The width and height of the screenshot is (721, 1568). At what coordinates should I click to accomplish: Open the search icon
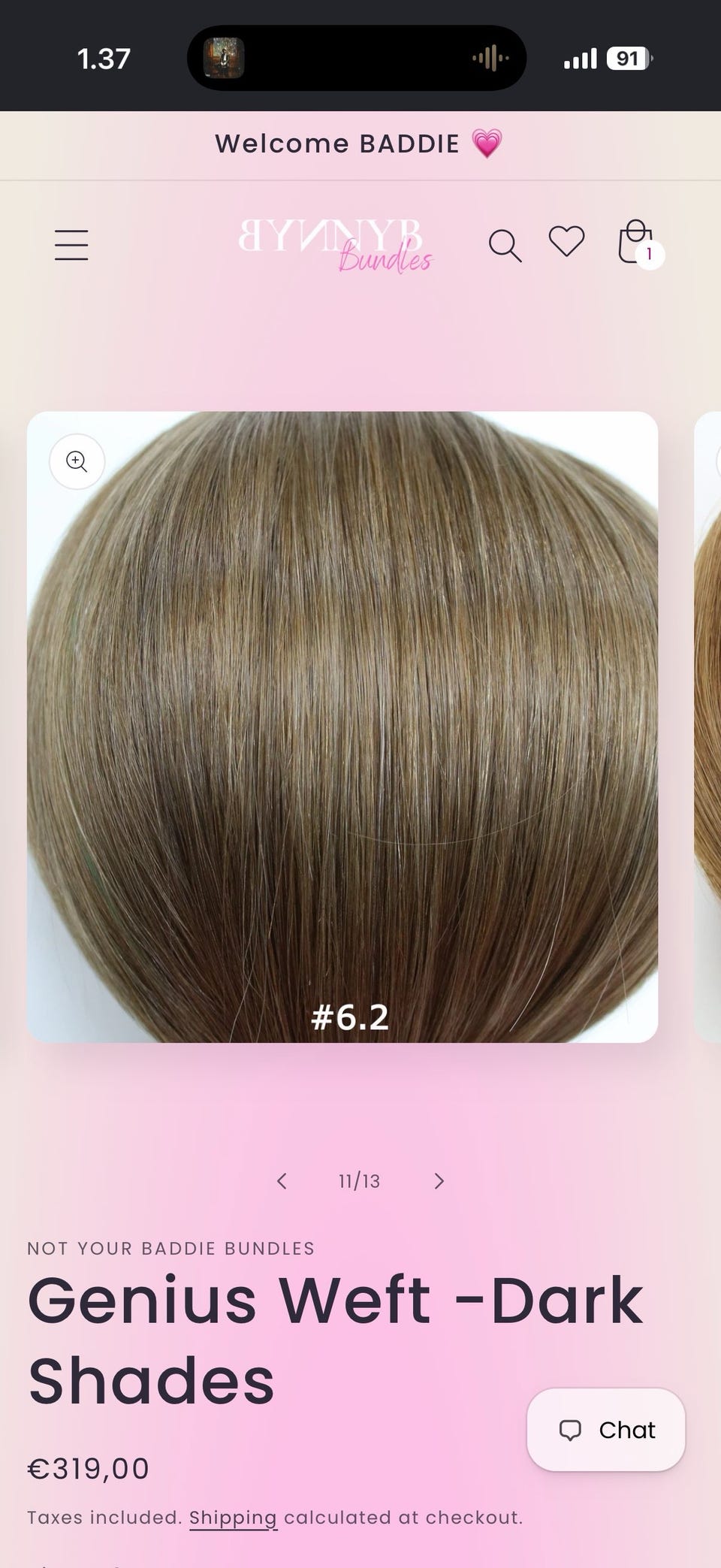click(x=505, y=245)
